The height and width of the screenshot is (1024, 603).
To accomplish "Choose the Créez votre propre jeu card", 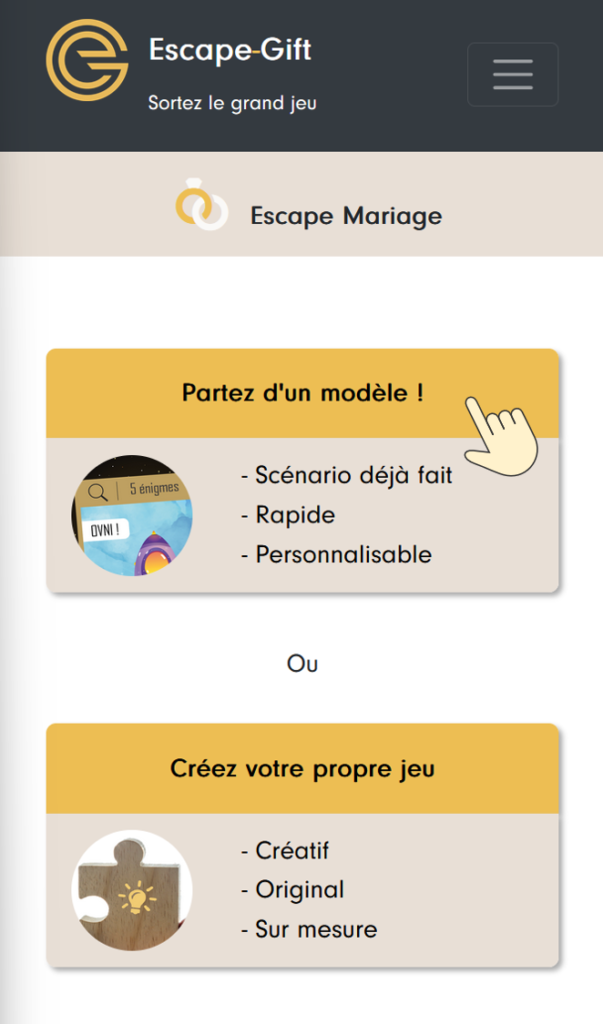I will (x=302, y=769).
